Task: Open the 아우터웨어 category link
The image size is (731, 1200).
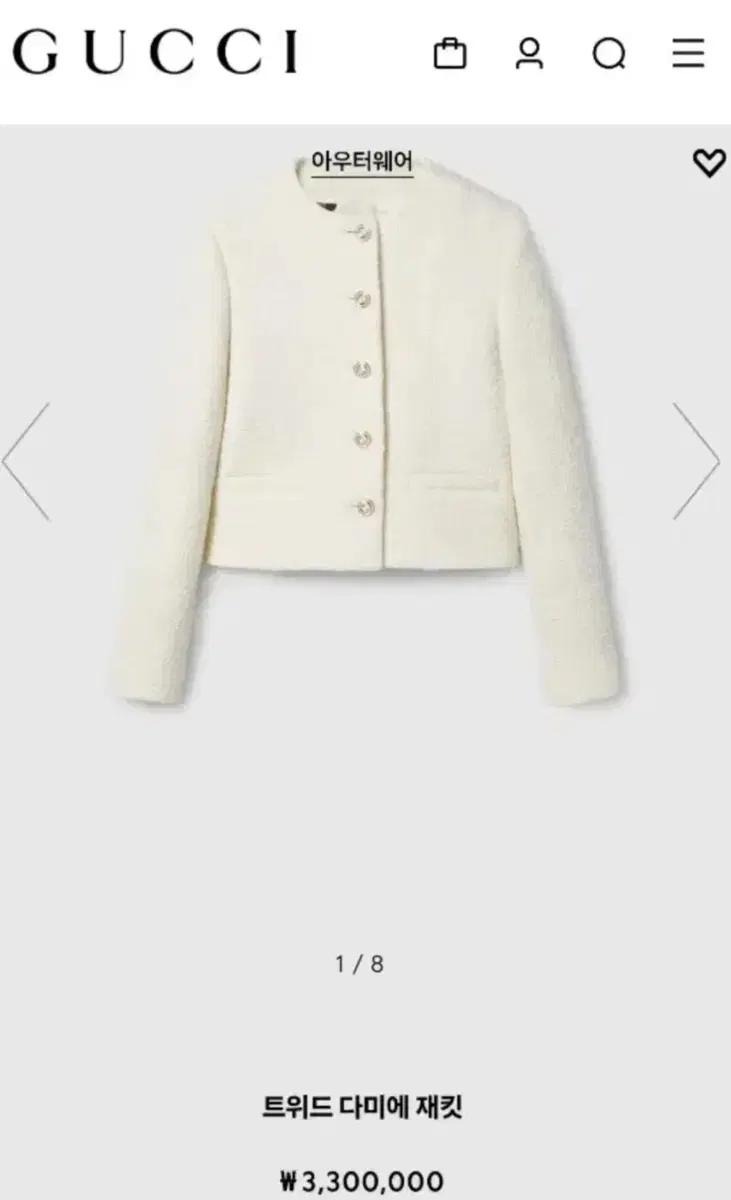Action: tap(362, 161)
